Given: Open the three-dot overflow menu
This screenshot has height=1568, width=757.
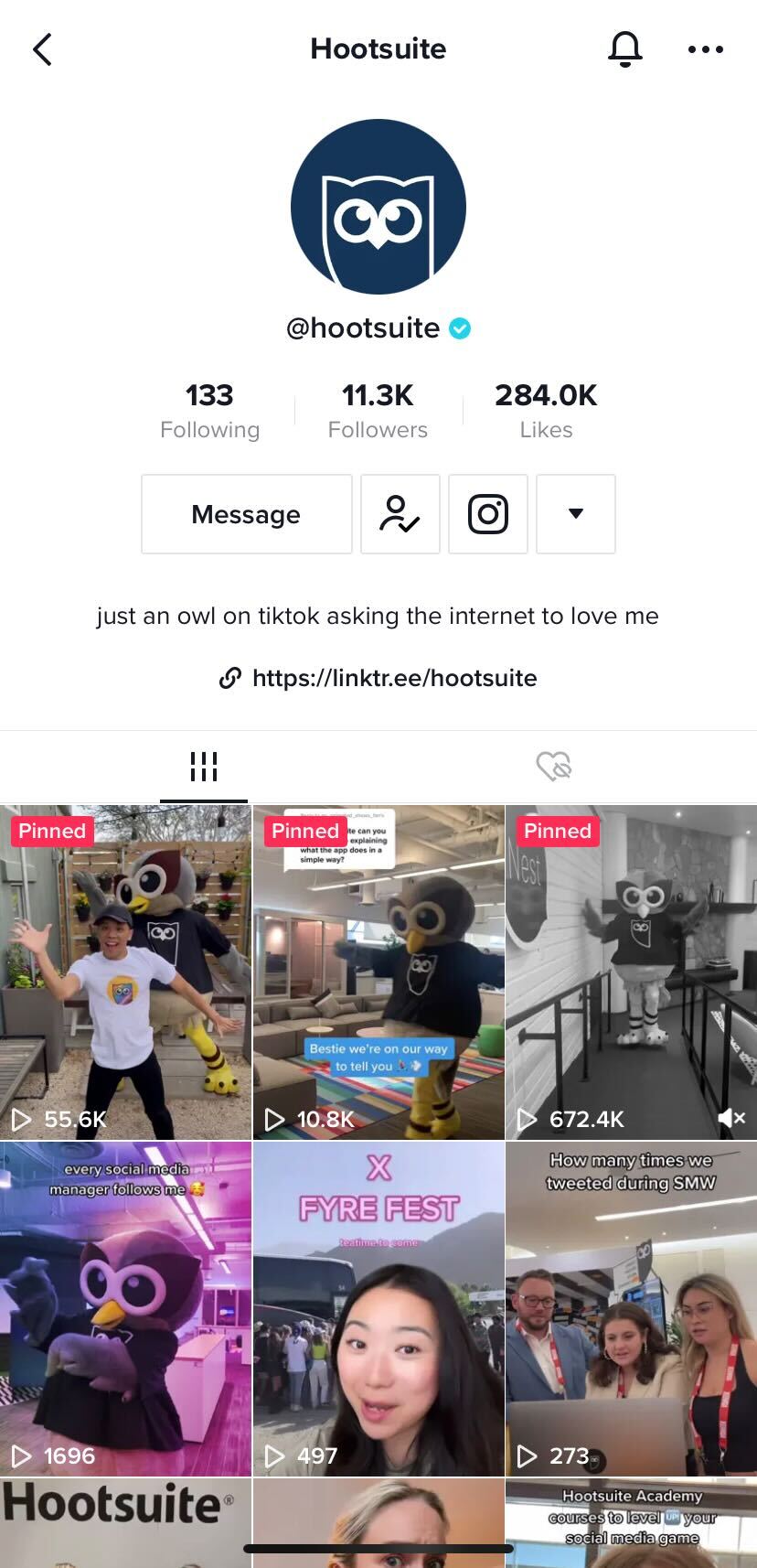Looking at the screenshot, I should (705, 49).
